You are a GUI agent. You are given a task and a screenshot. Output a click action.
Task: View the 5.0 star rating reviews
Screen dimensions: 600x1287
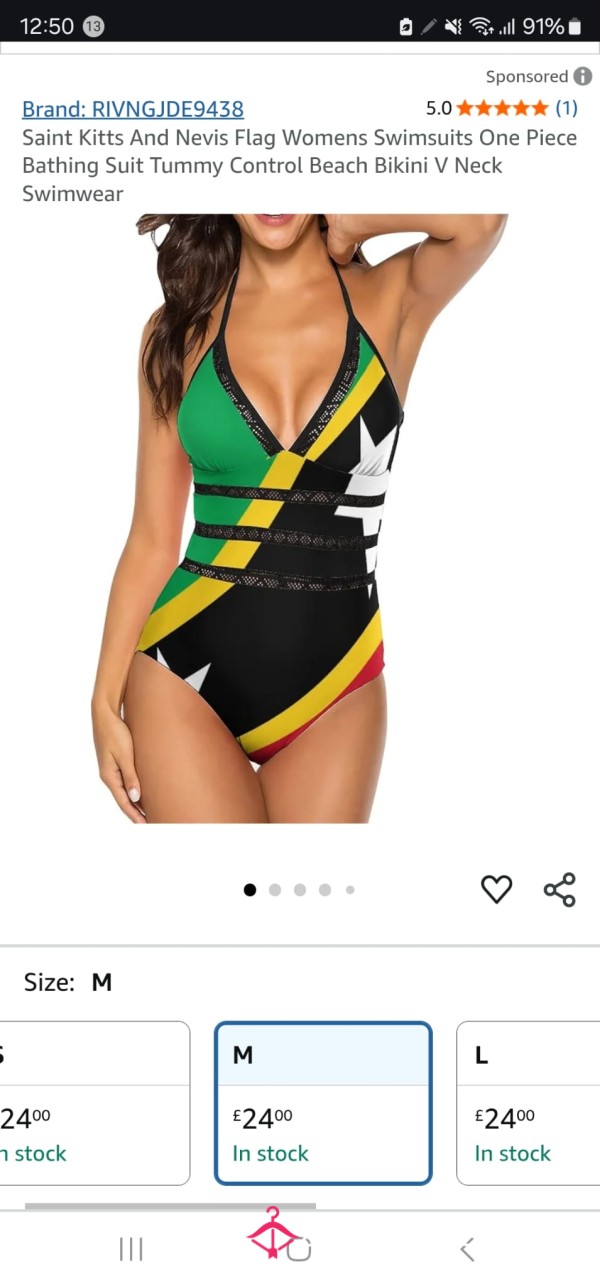click(501, 108)
